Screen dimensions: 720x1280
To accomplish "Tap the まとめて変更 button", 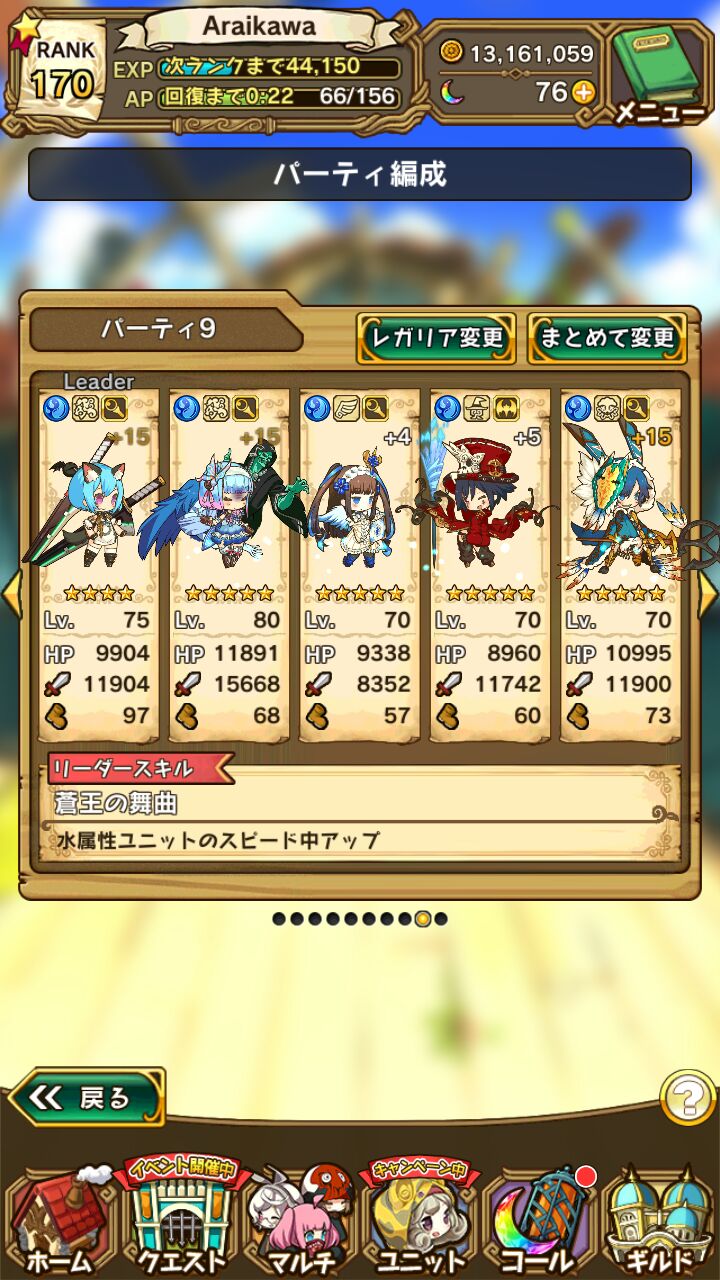I will pyautogui.click(x=607, y=337).
